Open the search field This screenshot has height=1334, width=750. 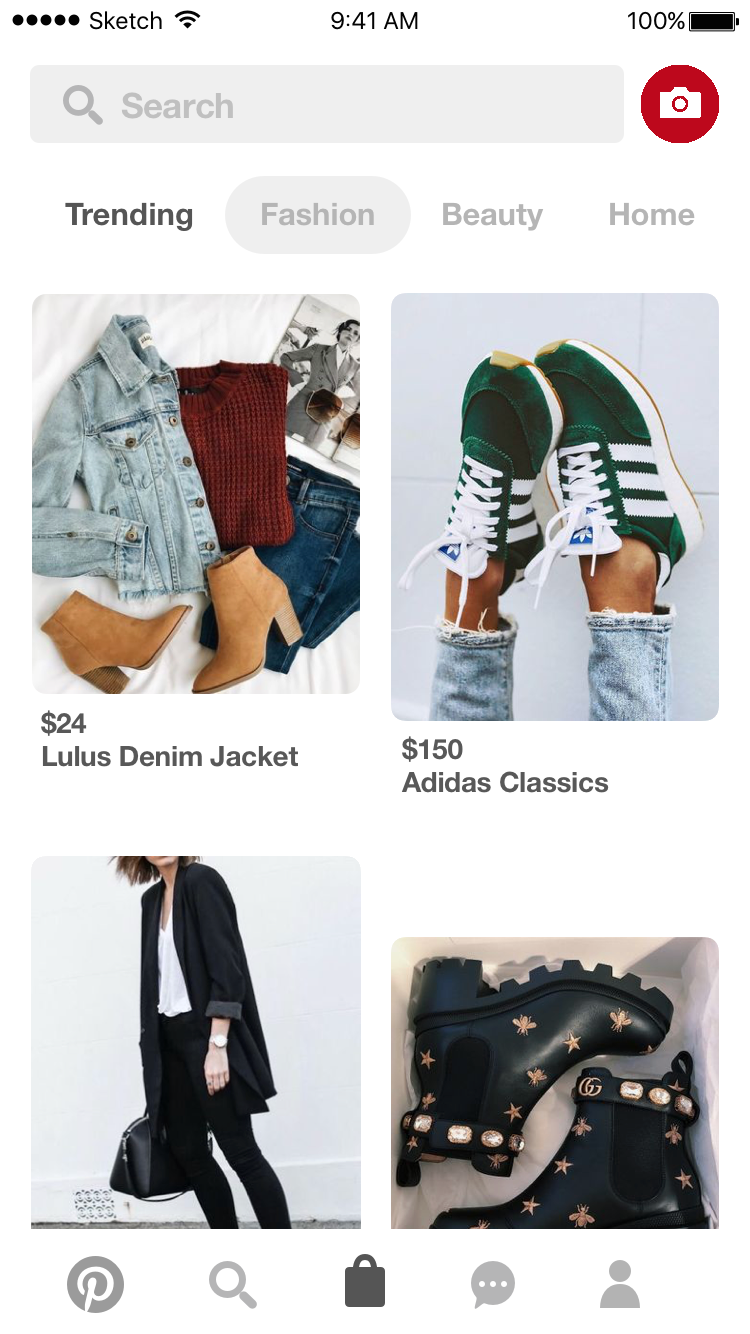click(x=326, y=104)
